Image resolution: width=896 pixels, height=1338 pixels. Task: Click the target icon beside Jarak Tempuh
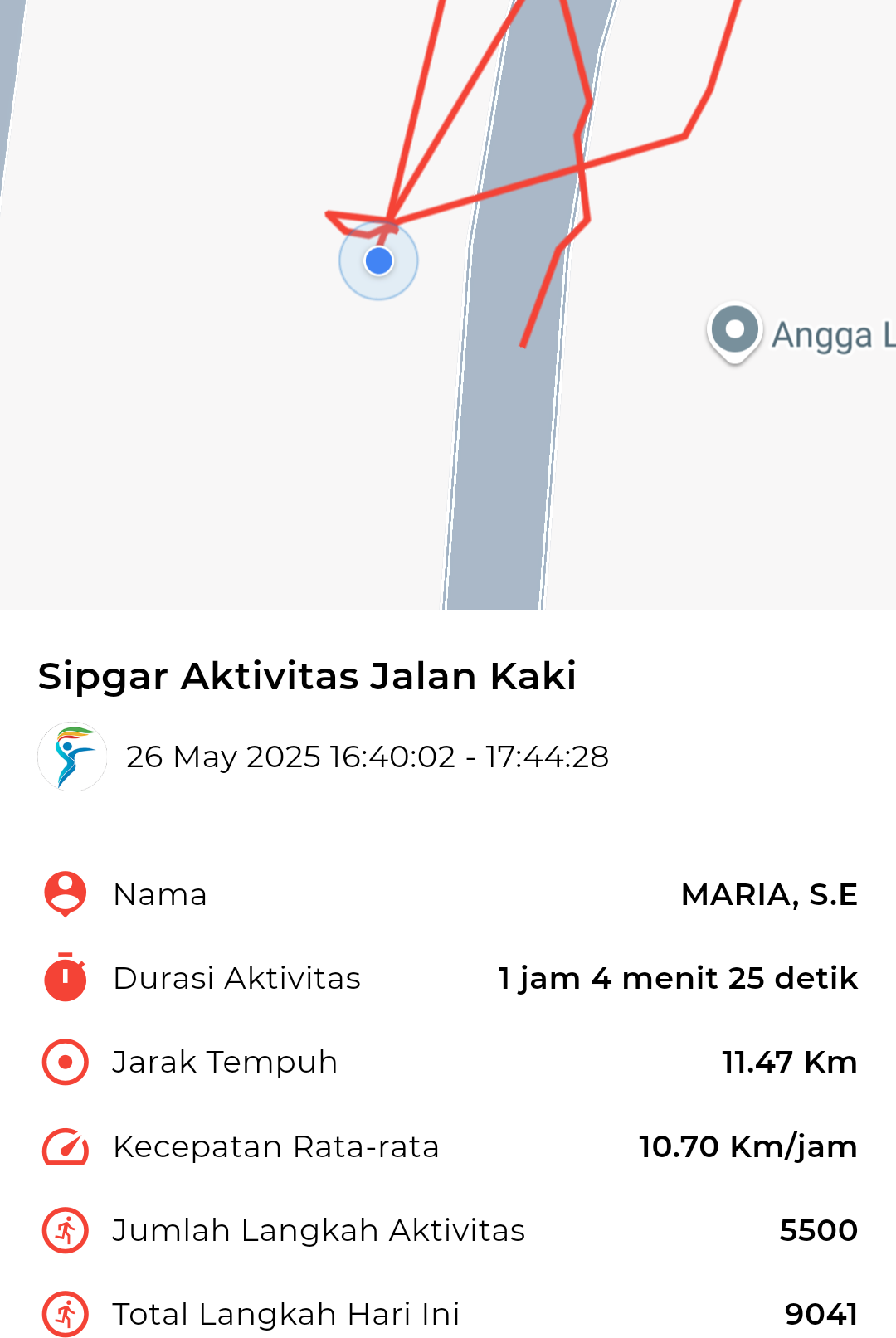[64, 1062]
